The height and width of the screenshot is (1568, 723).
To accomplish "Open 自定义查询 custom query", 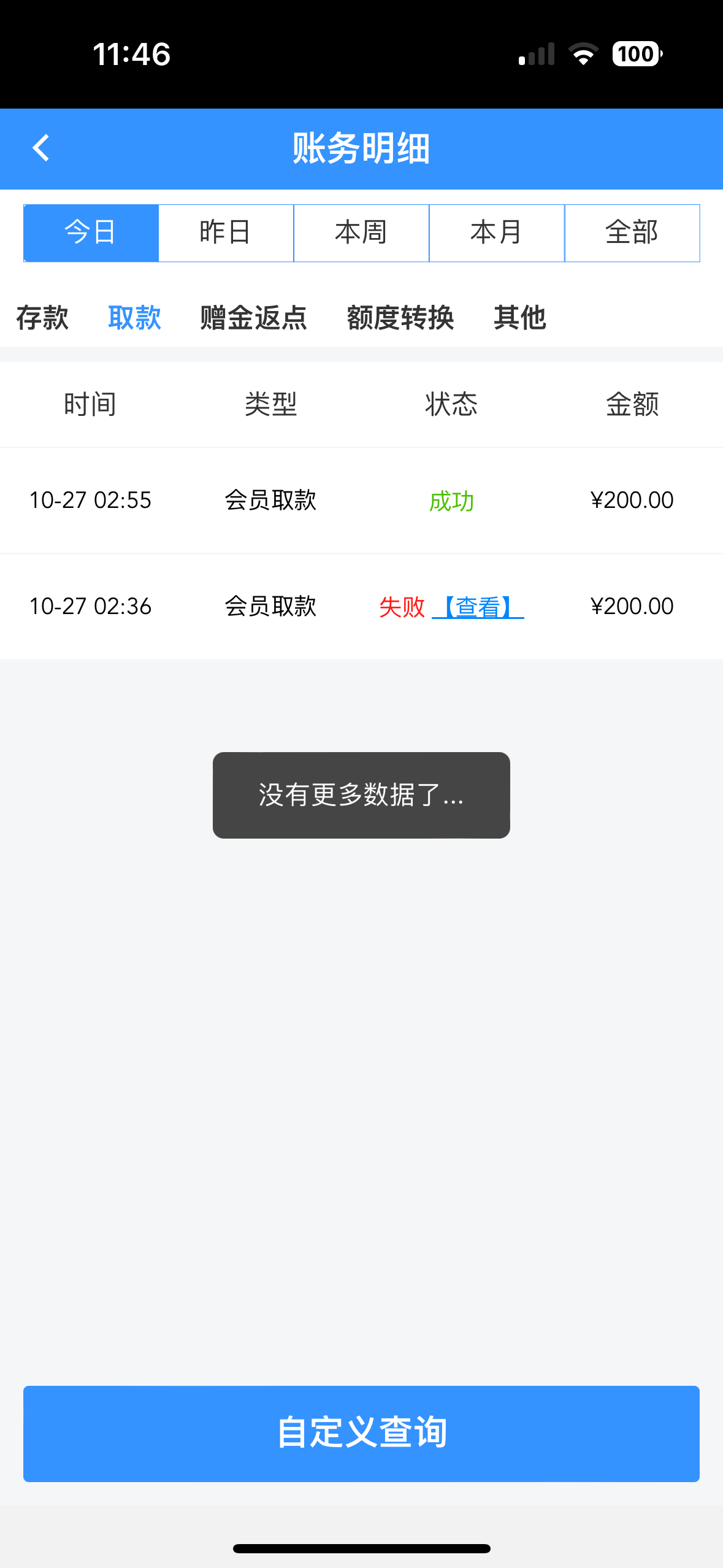I will [361, 1433].
